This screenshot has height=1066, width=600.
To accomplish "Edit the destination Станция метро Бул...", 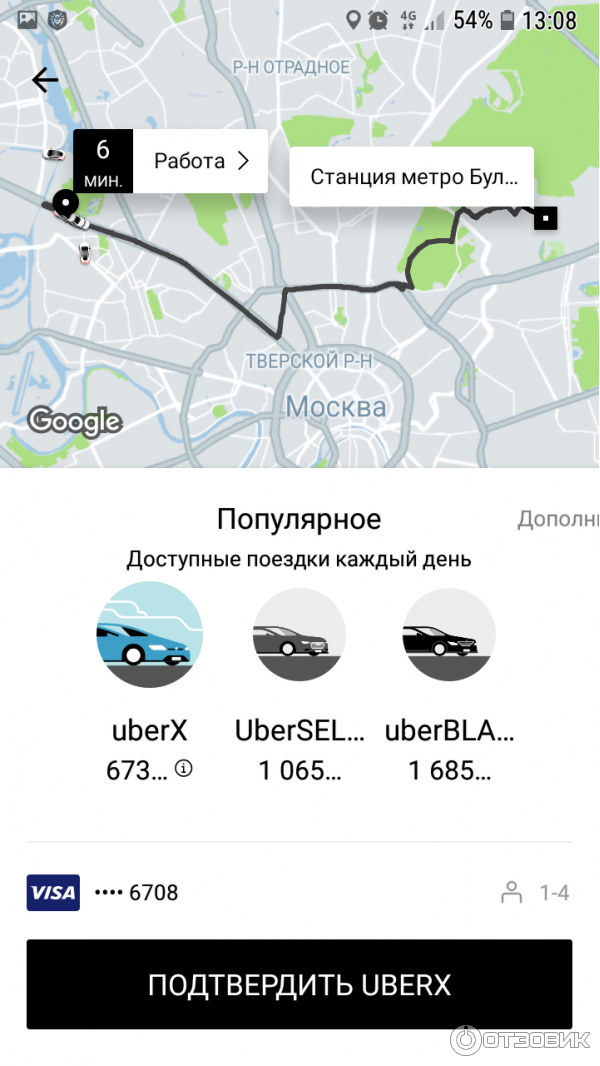I will 412,178.
